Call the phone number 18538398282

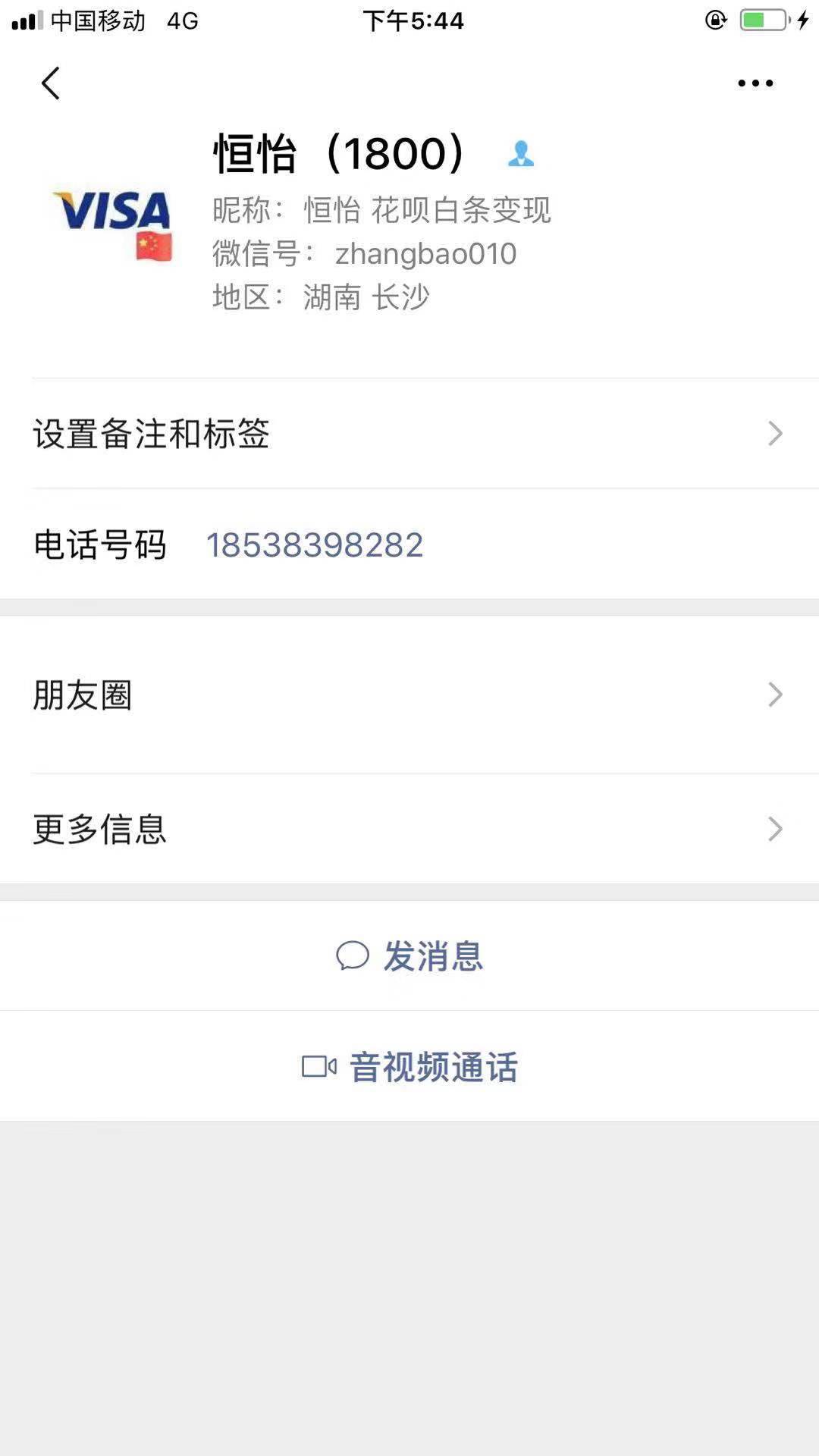(x=314, y=544)
